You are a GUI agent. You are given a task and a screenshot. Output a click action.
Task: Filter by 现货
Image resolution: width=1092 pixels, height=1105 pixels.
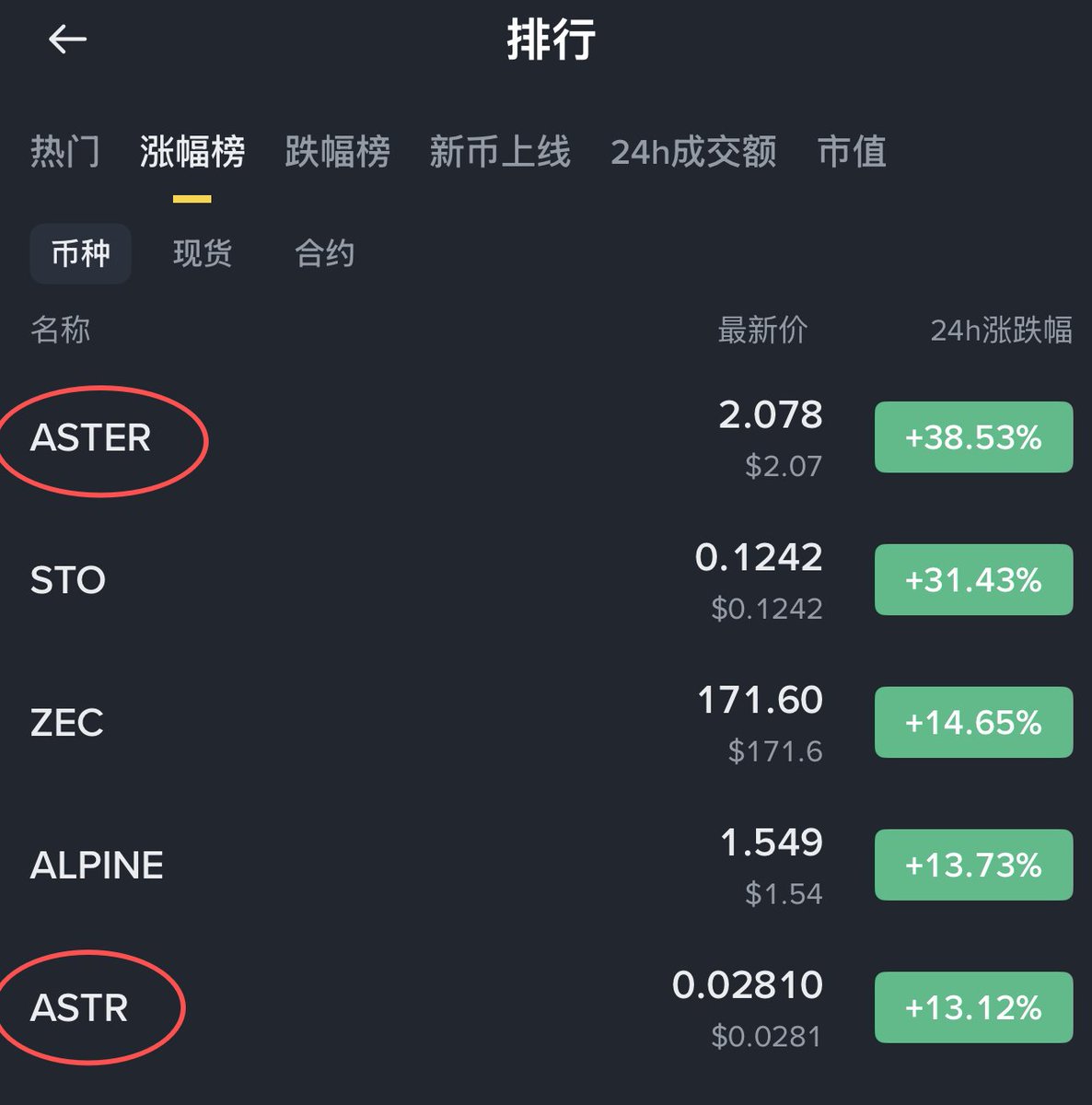tap(203, 253)
